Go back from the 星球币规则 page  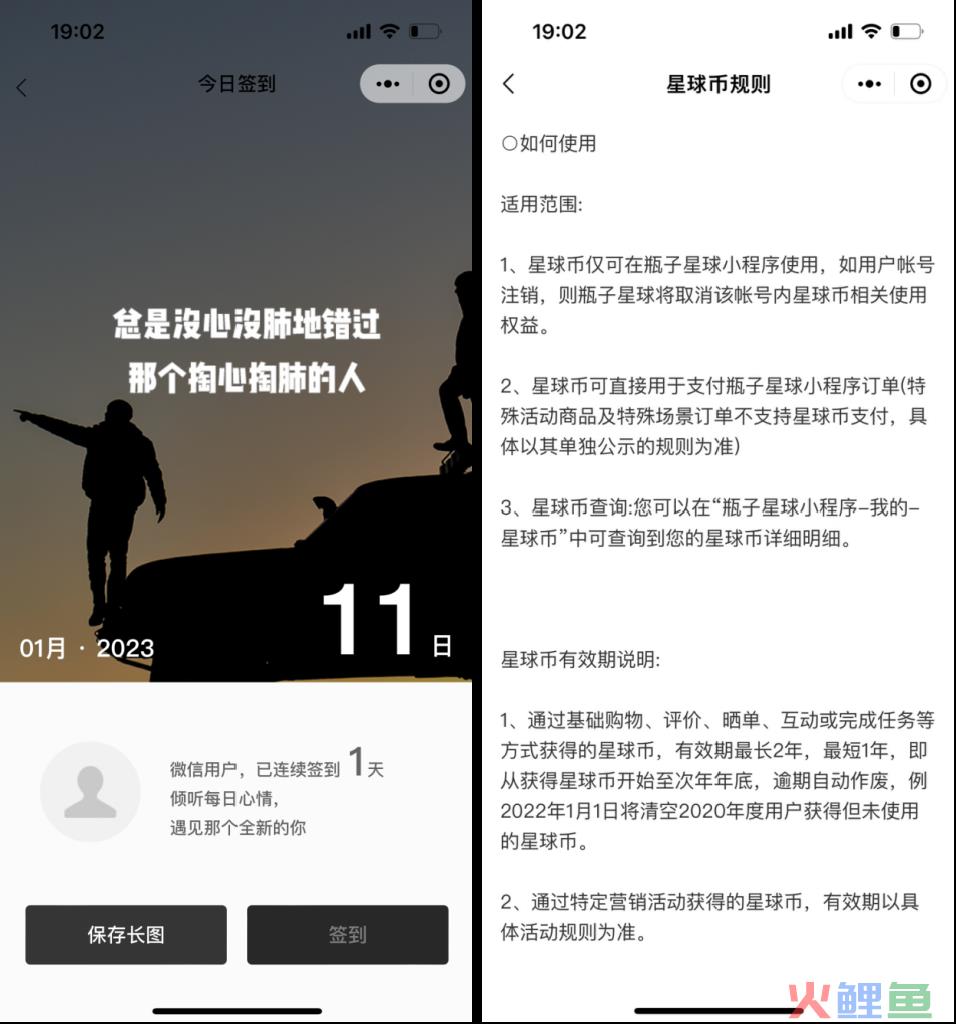[509, 84]
